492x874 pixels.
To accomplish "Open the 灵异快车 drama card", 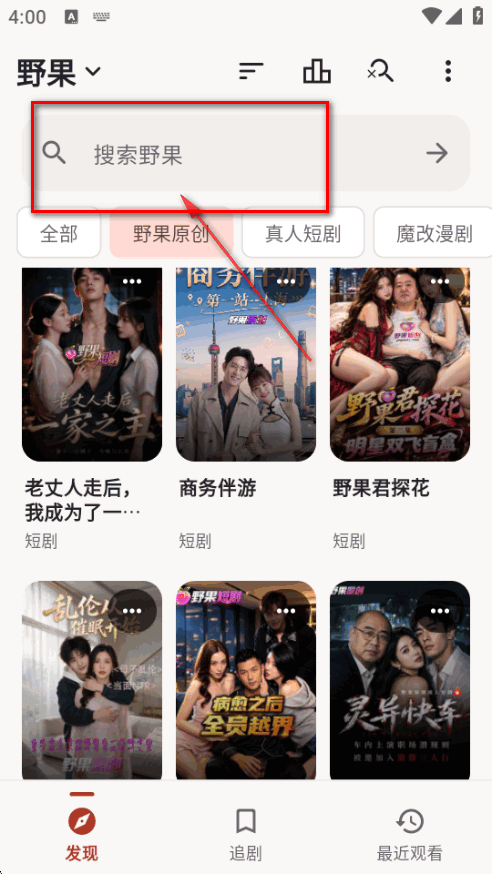I will tap(400, 681).
